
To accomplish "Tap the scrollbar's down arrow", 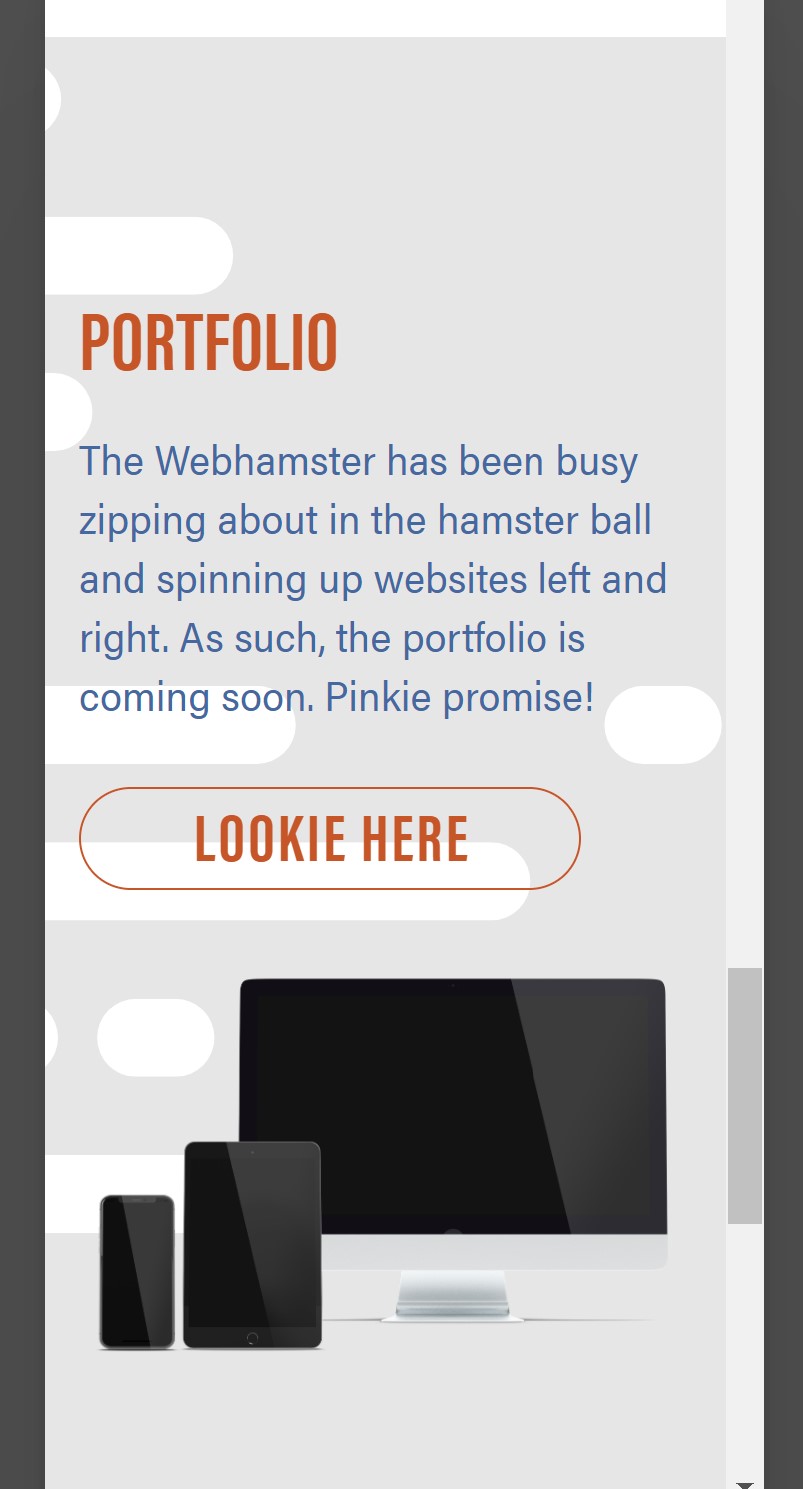I will pyautogui.click(x=745, y=1483).
